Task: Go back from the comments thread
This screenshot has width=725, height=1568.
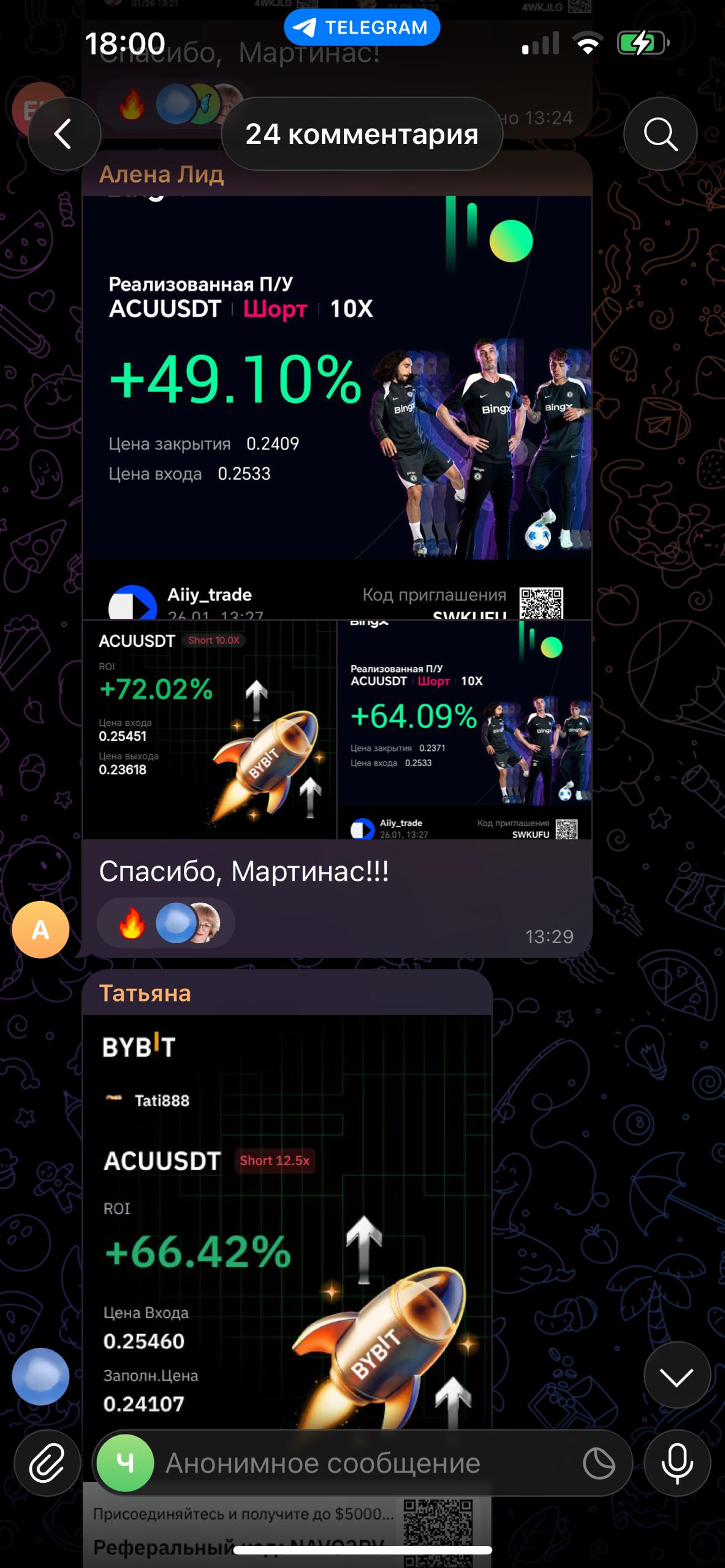Action: pyautogui.click(x=64, y=134)
